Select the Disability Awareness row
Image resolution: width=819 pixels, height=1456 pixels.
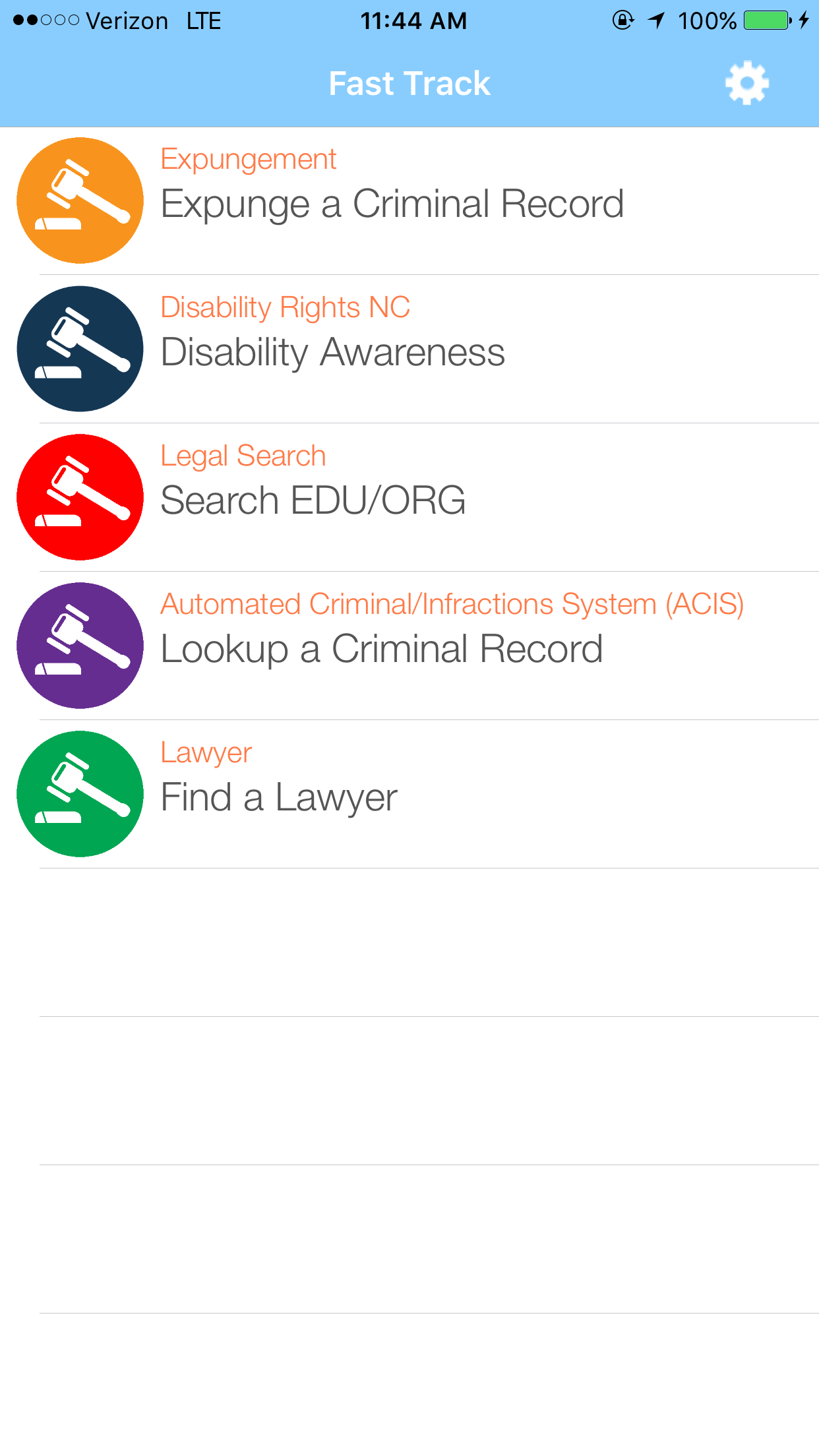click(x=332, y=351)
